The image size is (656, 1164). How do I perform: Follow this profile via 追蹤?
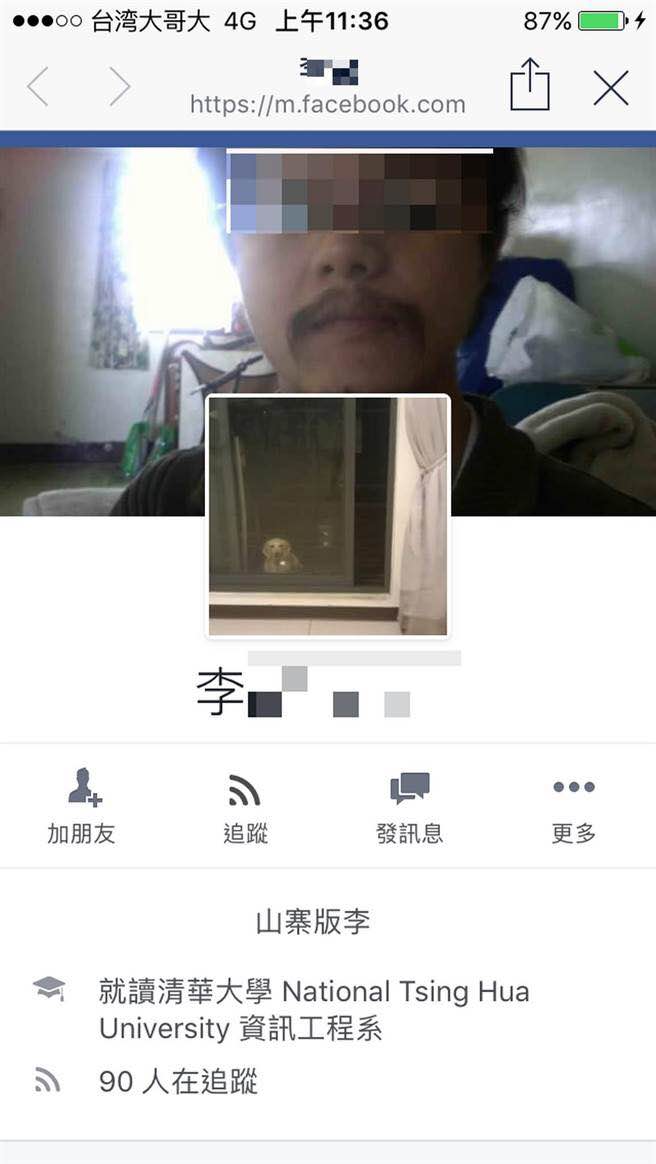point(245,806)
